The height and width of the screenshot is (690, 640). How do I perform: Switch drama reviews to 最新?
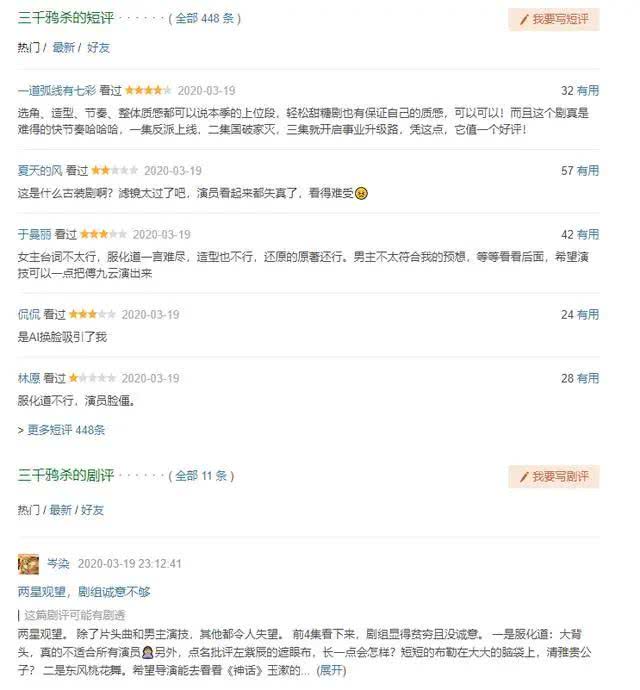60,510
